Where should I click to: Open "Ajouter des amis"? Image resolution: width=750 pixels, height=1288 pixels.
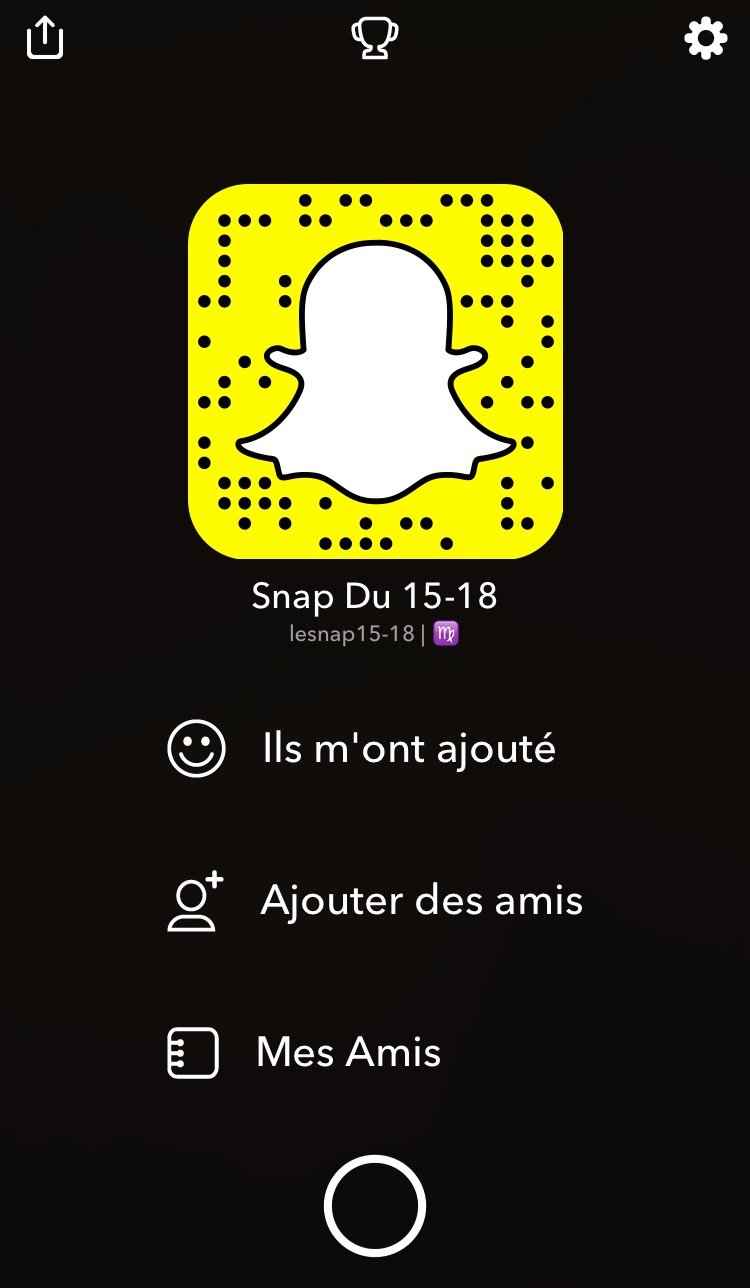421,901
